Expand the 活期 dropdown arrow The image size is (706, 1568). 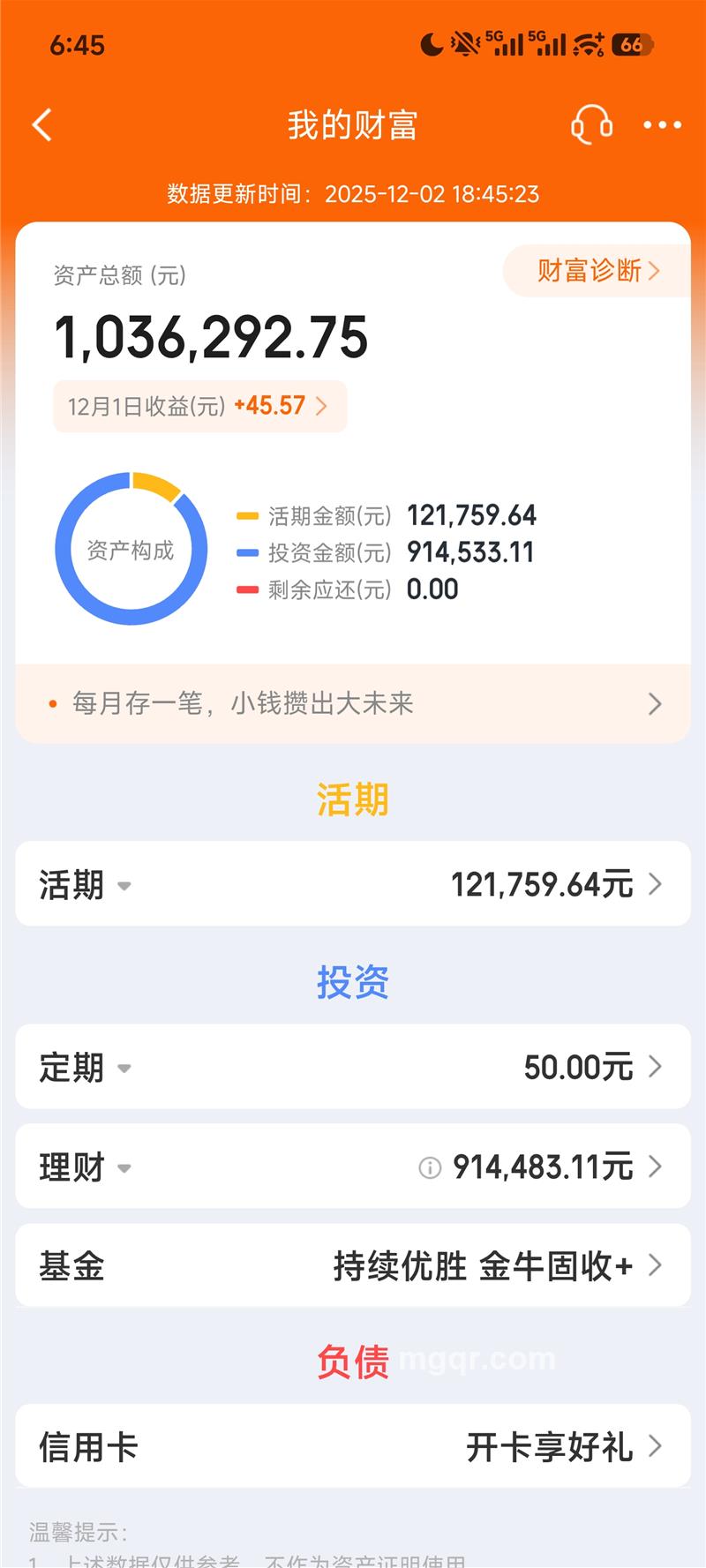click(x=124, y=886)
